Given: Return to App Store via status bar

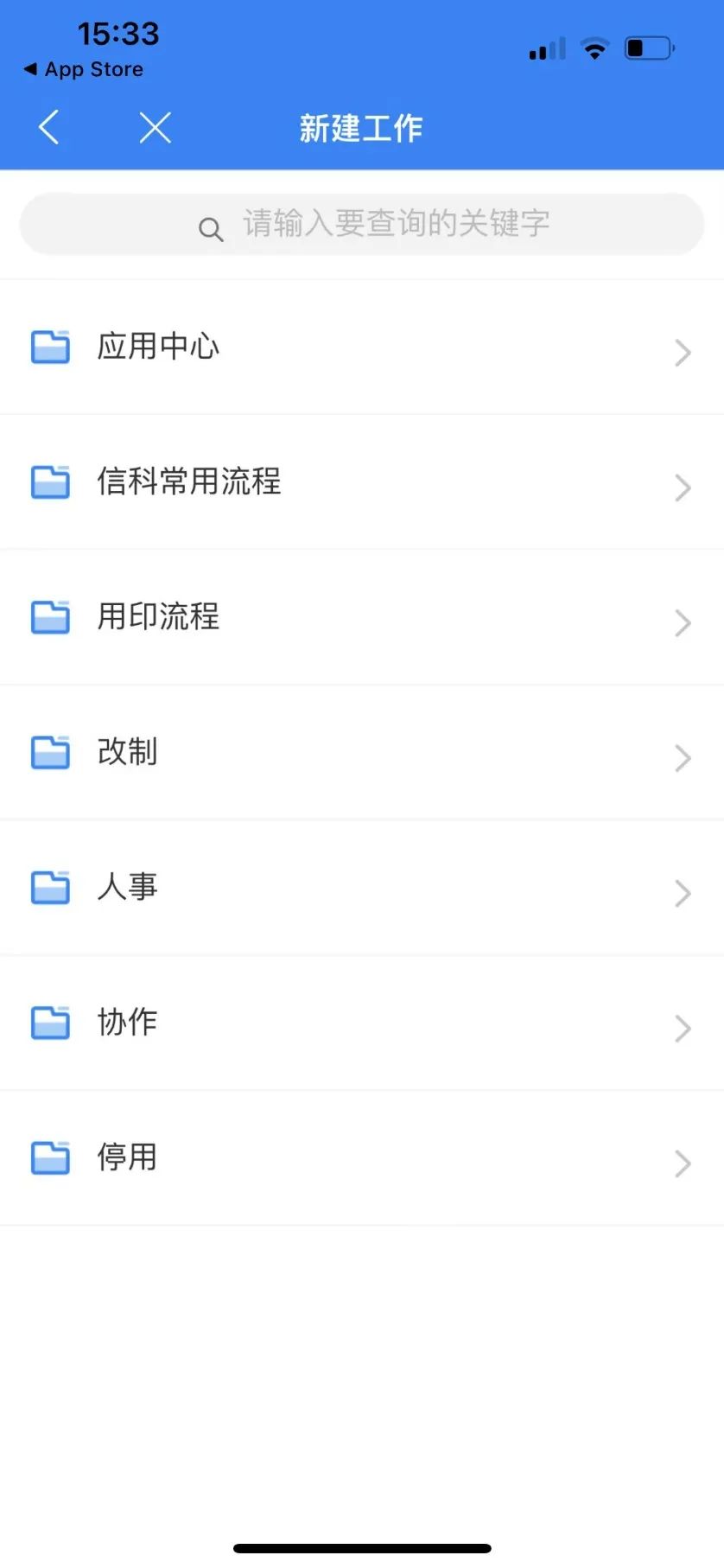Looking at the screenshot, I should 84,69.
